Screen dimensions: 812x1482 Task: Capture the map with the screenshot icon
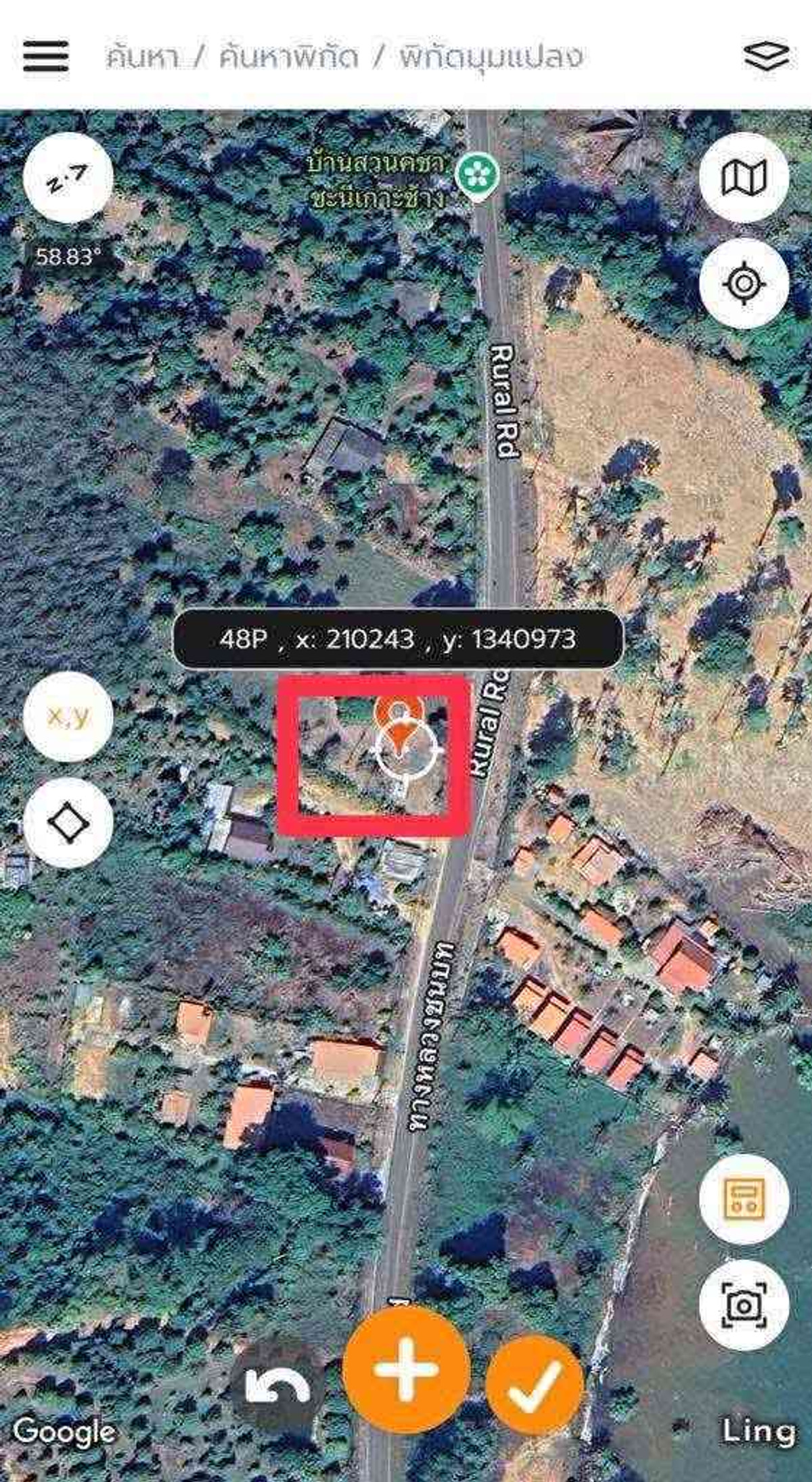pos(744,1305)
